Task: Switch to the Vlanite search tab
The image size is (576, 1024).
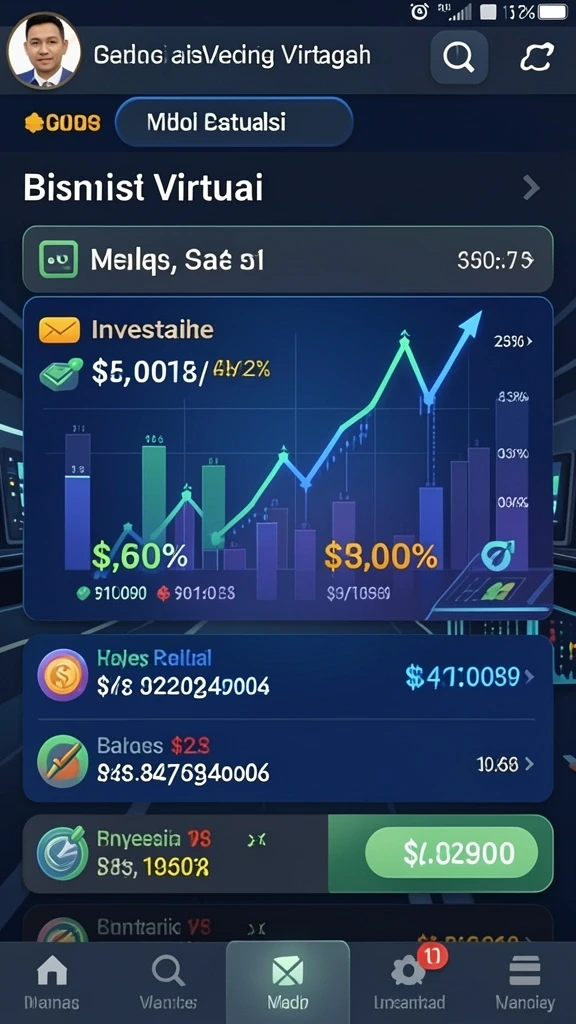Action: point(168,983)
